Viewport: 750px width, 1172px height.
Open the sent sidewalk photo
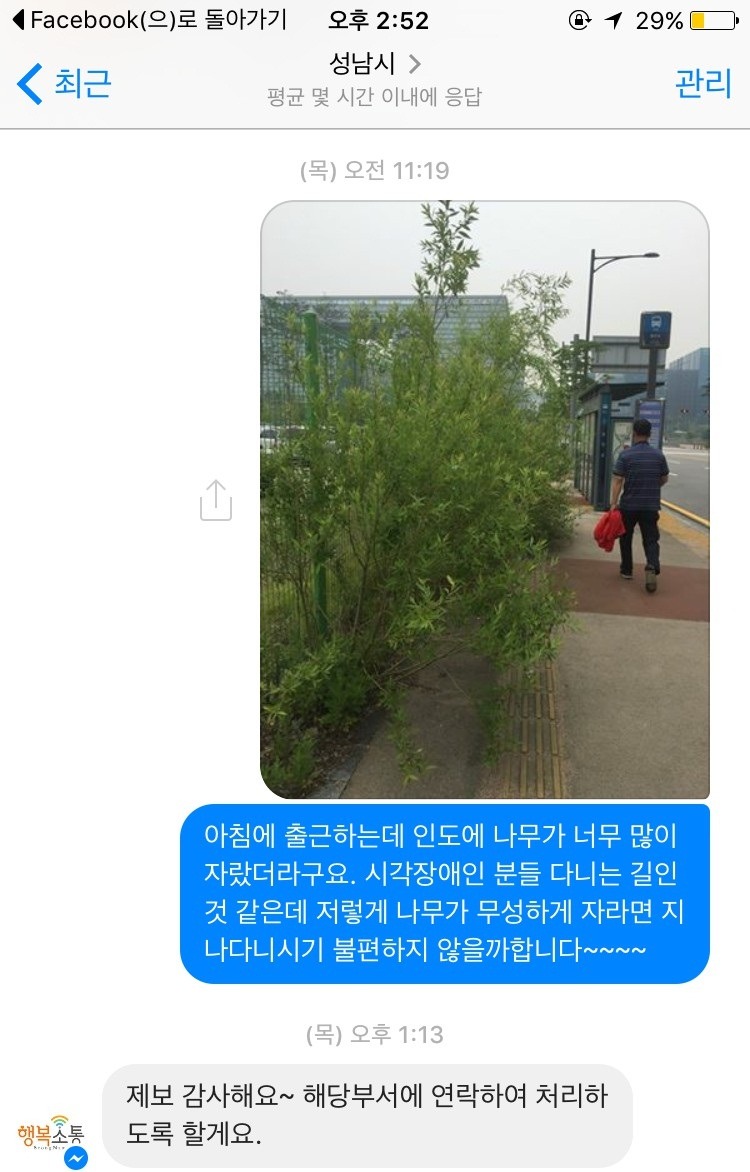tap(484, 499)
